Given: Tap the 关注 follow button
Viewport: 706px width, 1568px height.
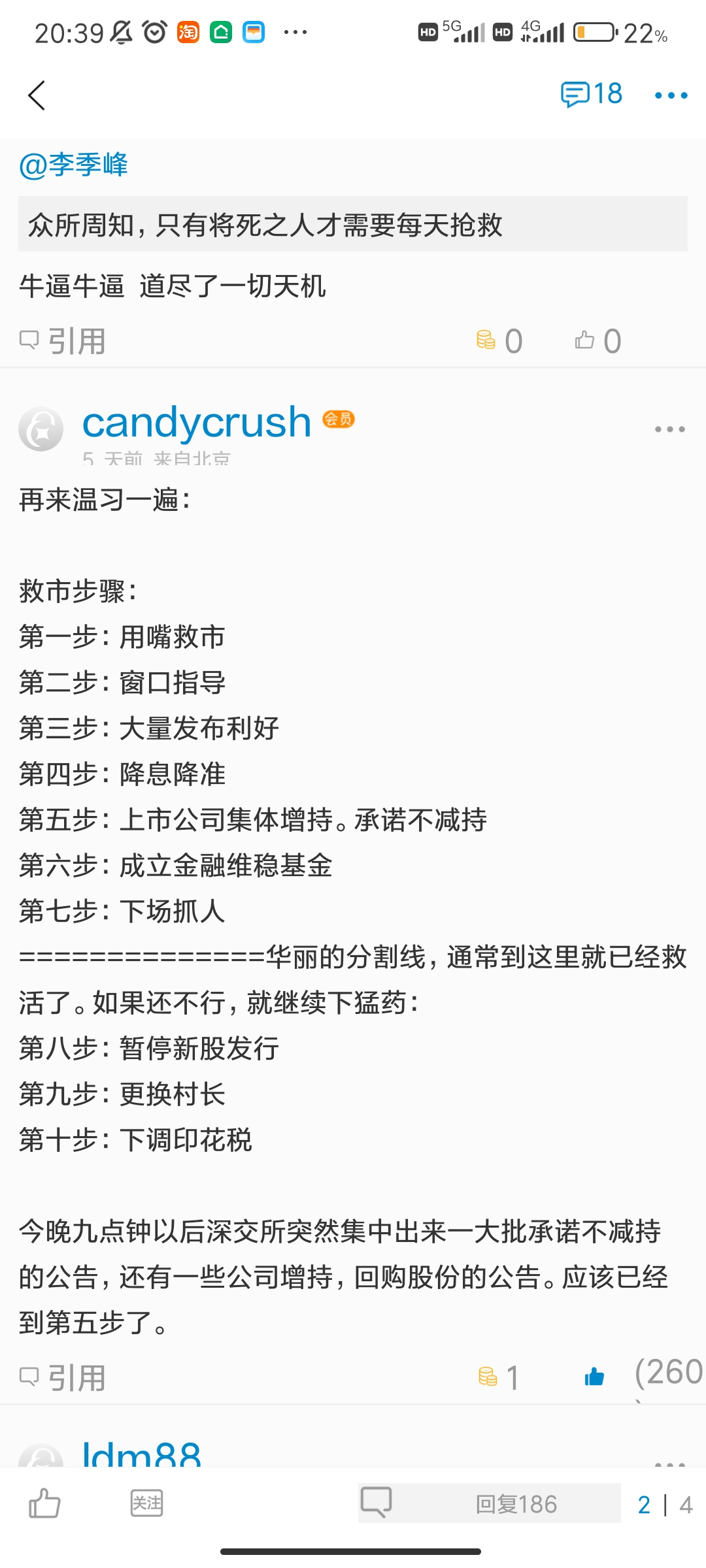Looking at the screenshot, I should click(146, 1503).
